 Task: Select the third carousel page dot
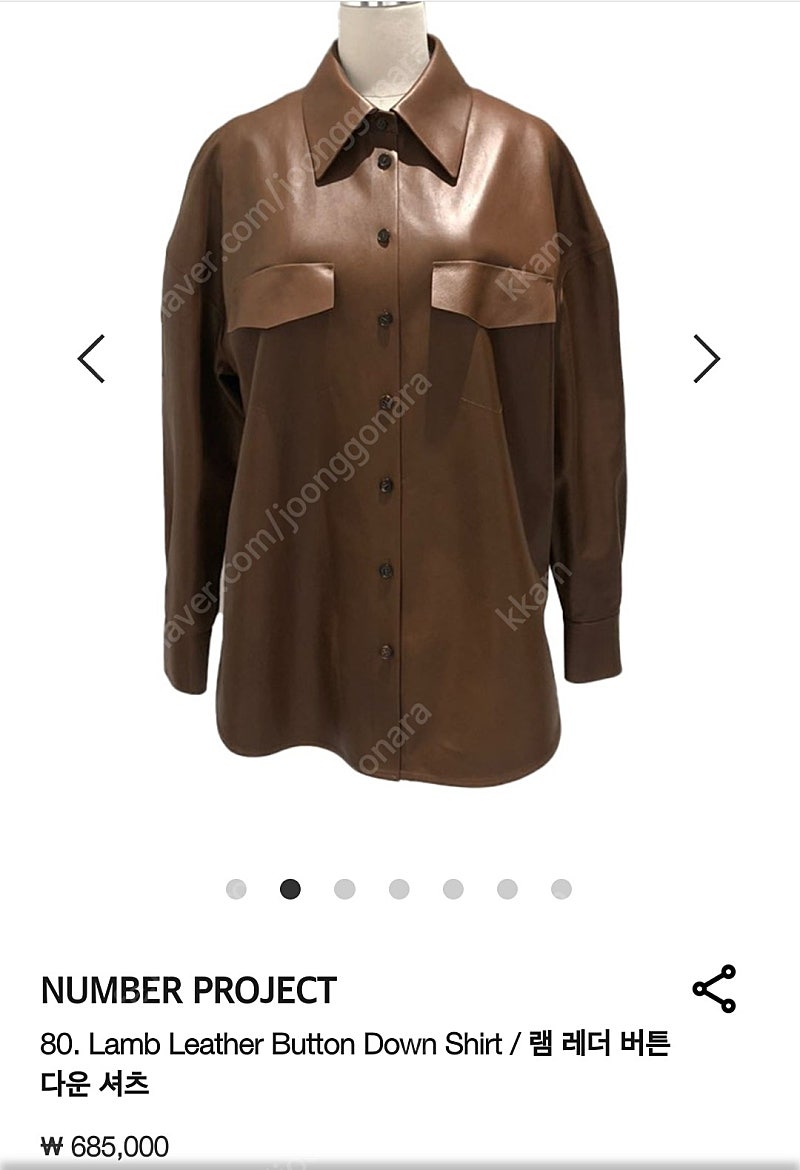345,889
